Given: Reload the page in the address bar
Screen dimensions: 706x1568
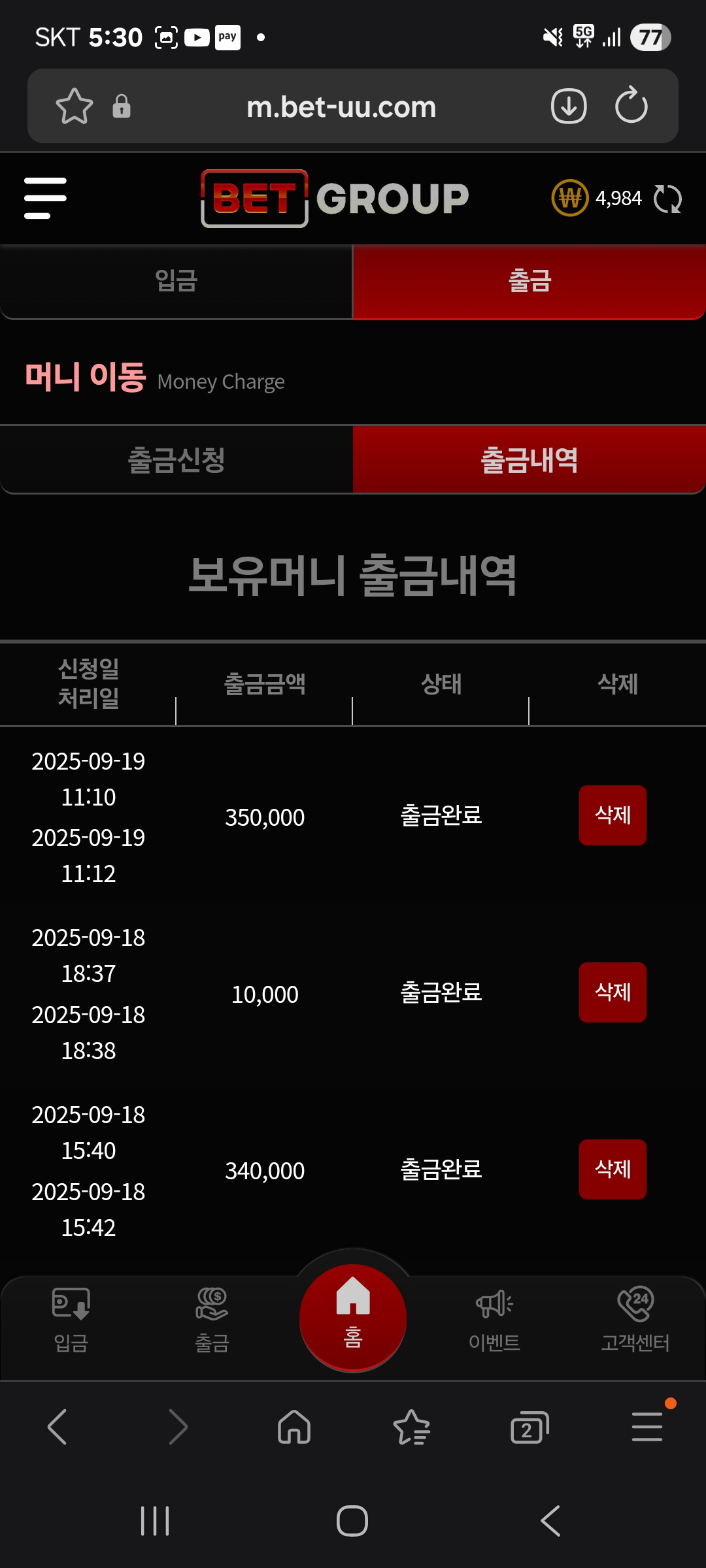Looking at the screenshot, I should (x=631, y=106).
